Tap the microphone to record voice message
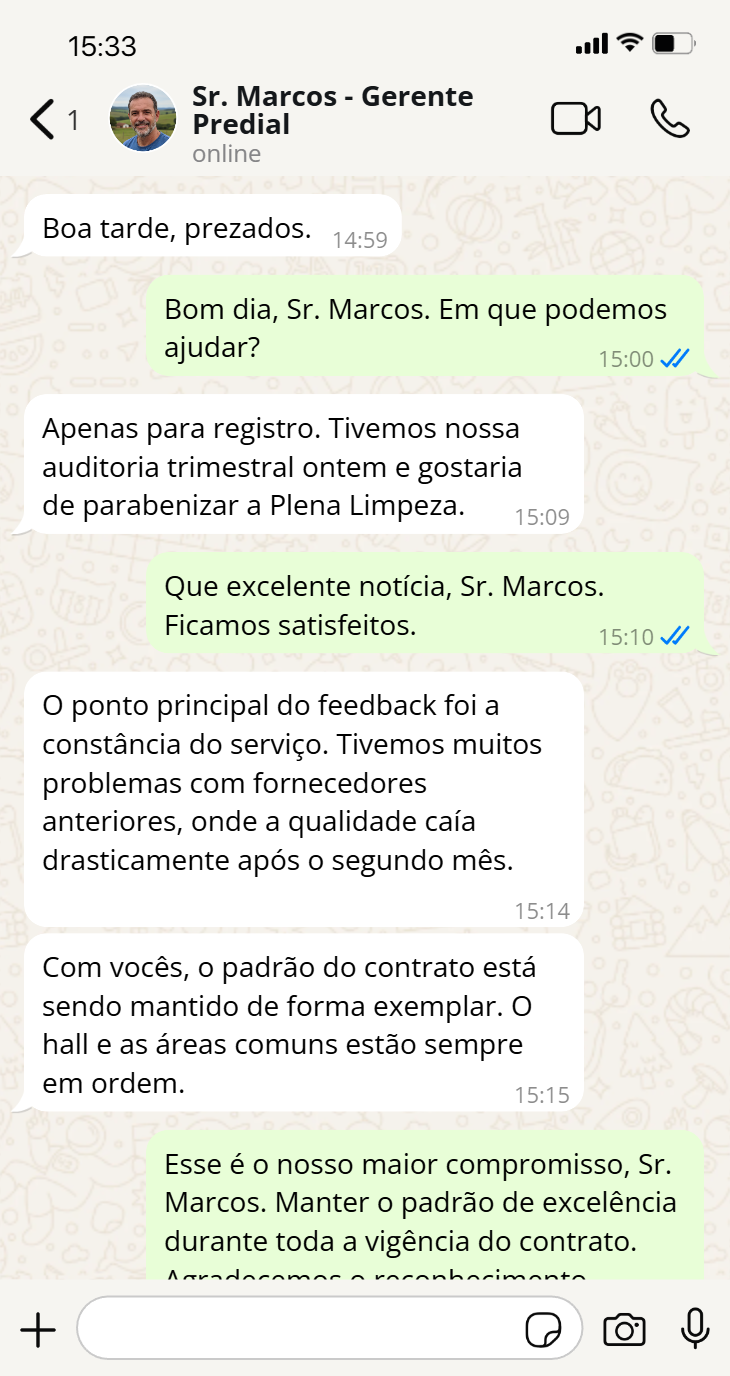The image size is (730, 1376). (x=695, y=1329)
